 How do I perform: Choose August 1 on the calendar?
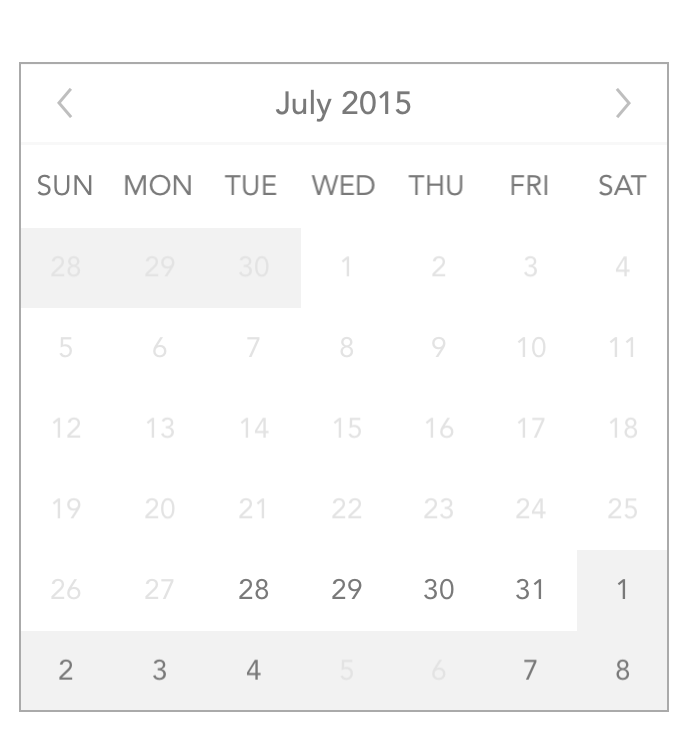point(622,590)
